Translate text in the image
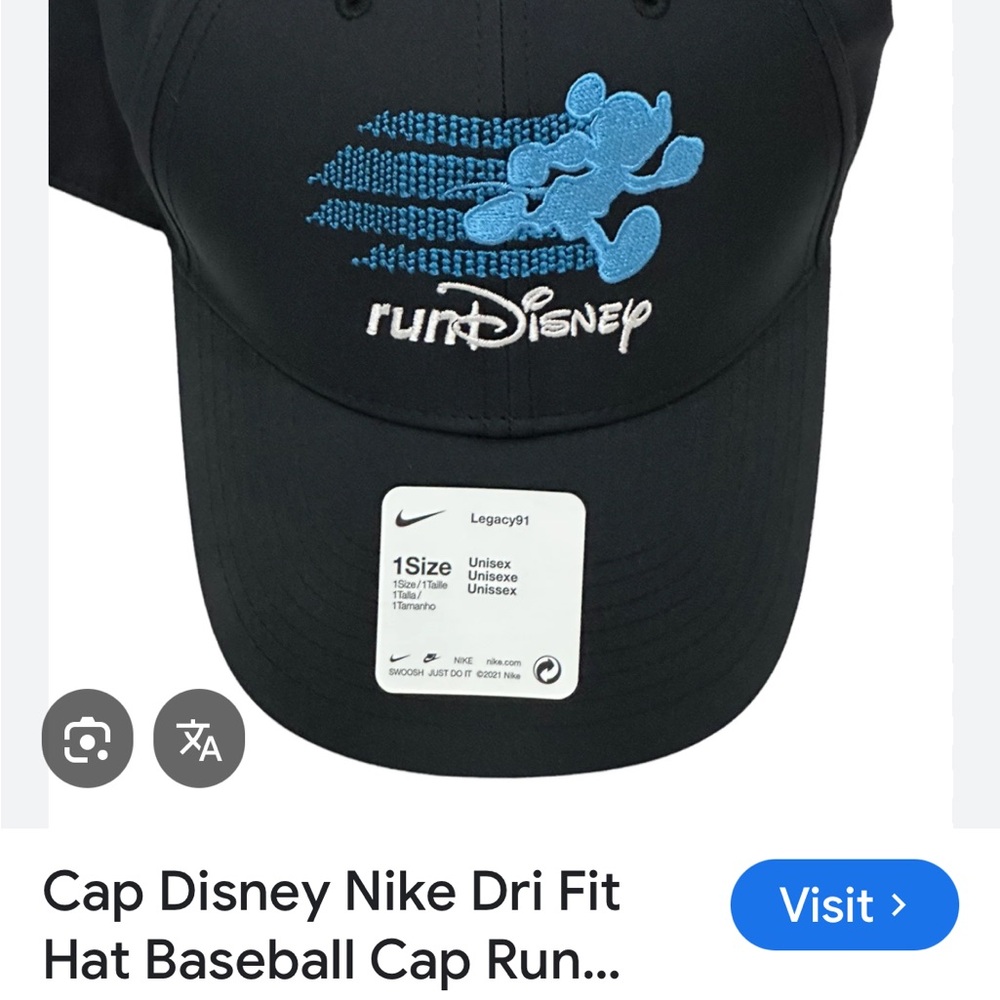The height and width of the screenshot is (1000, 1000). (x=199, y=741)
